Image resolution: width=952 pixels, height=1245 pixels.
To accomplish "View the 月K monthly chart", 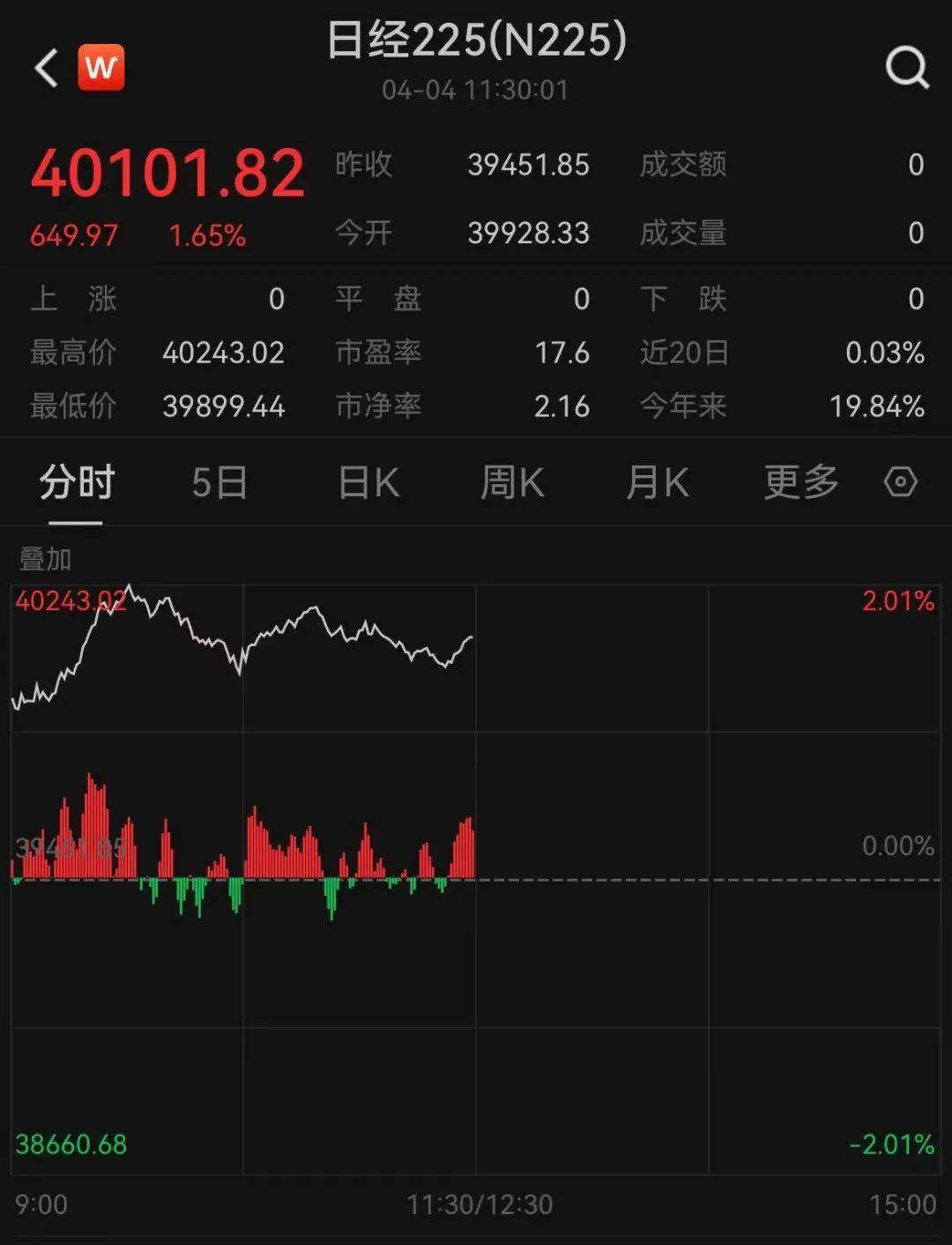I will pos(657,483).
